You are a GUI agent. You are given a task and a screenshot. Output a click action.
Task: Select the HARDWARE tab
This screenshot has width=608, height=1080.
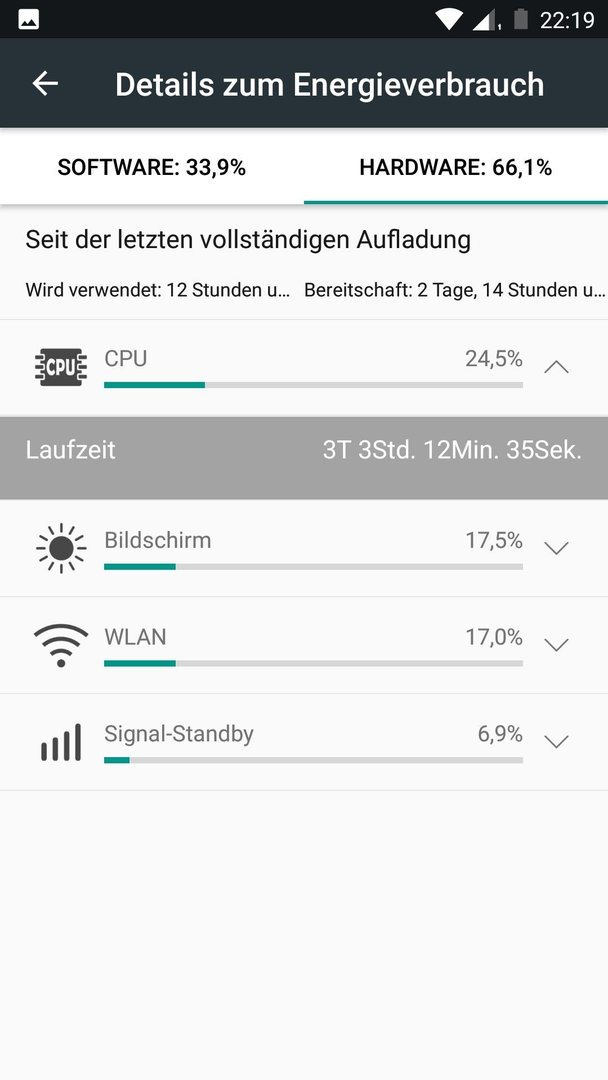456,167
